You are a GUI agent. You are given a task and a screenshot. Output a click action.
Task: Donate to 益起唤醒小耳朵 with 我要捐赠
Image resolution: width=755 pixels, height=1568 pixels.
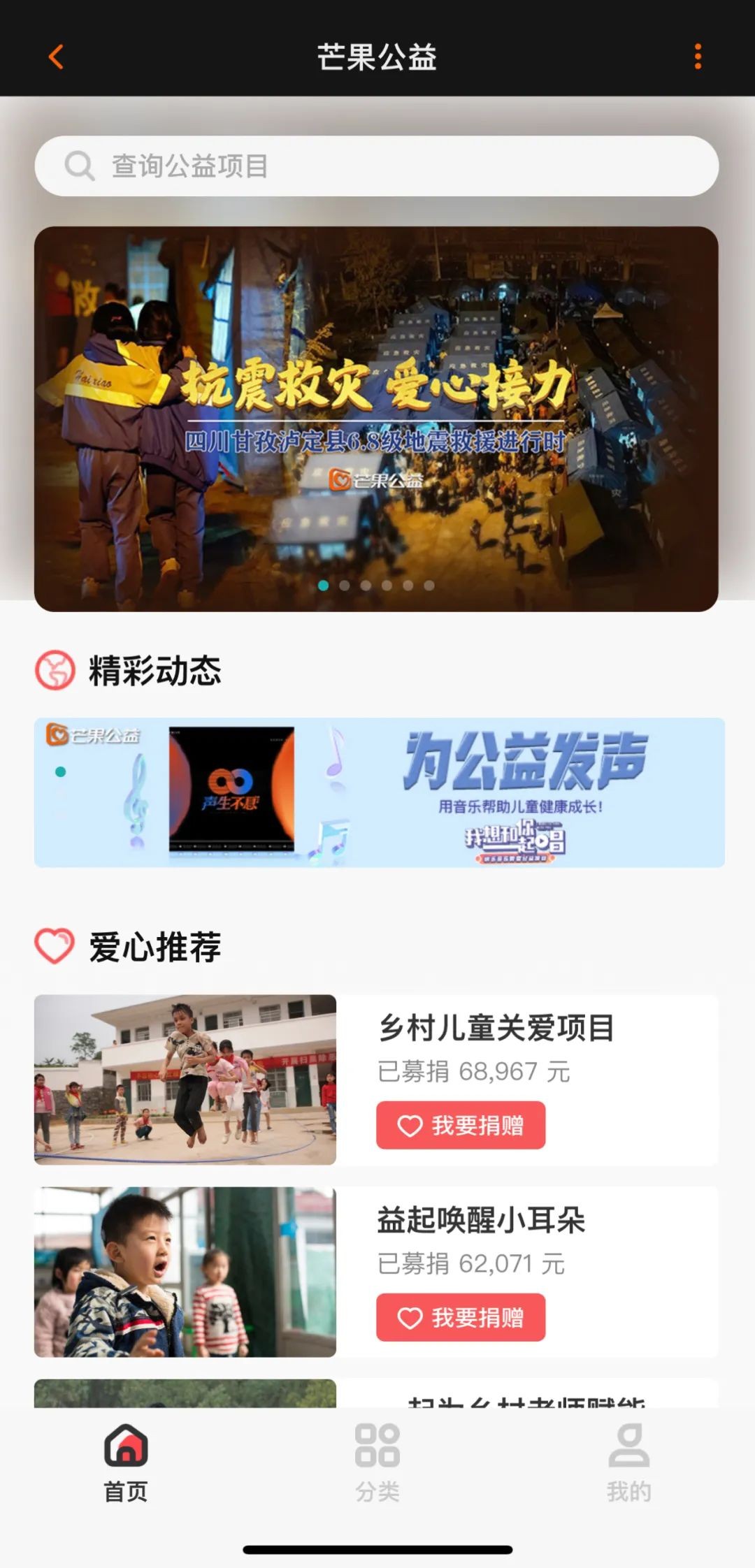(461, 1317)
